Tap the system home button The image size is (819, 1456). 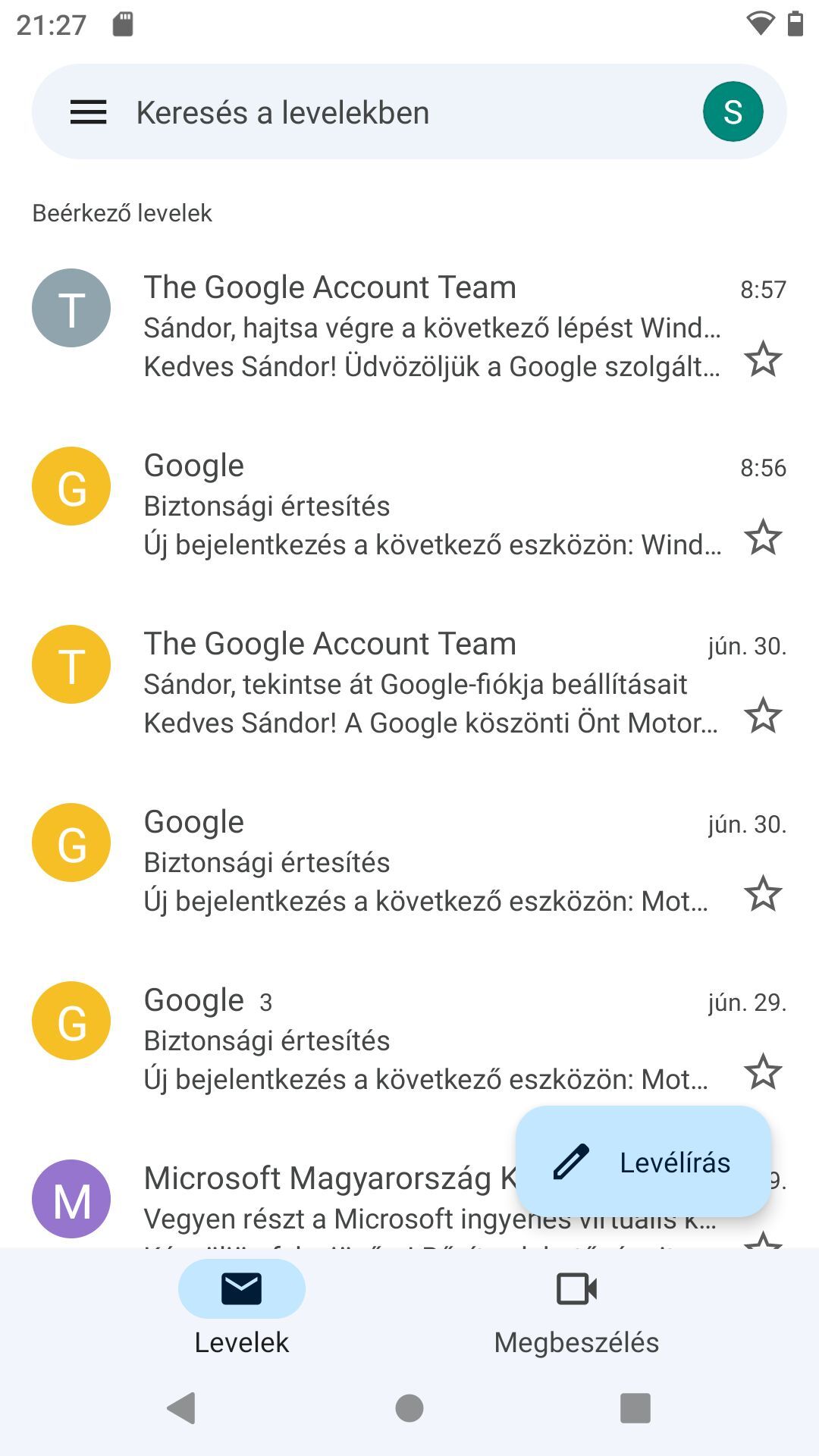point(409,1408)
